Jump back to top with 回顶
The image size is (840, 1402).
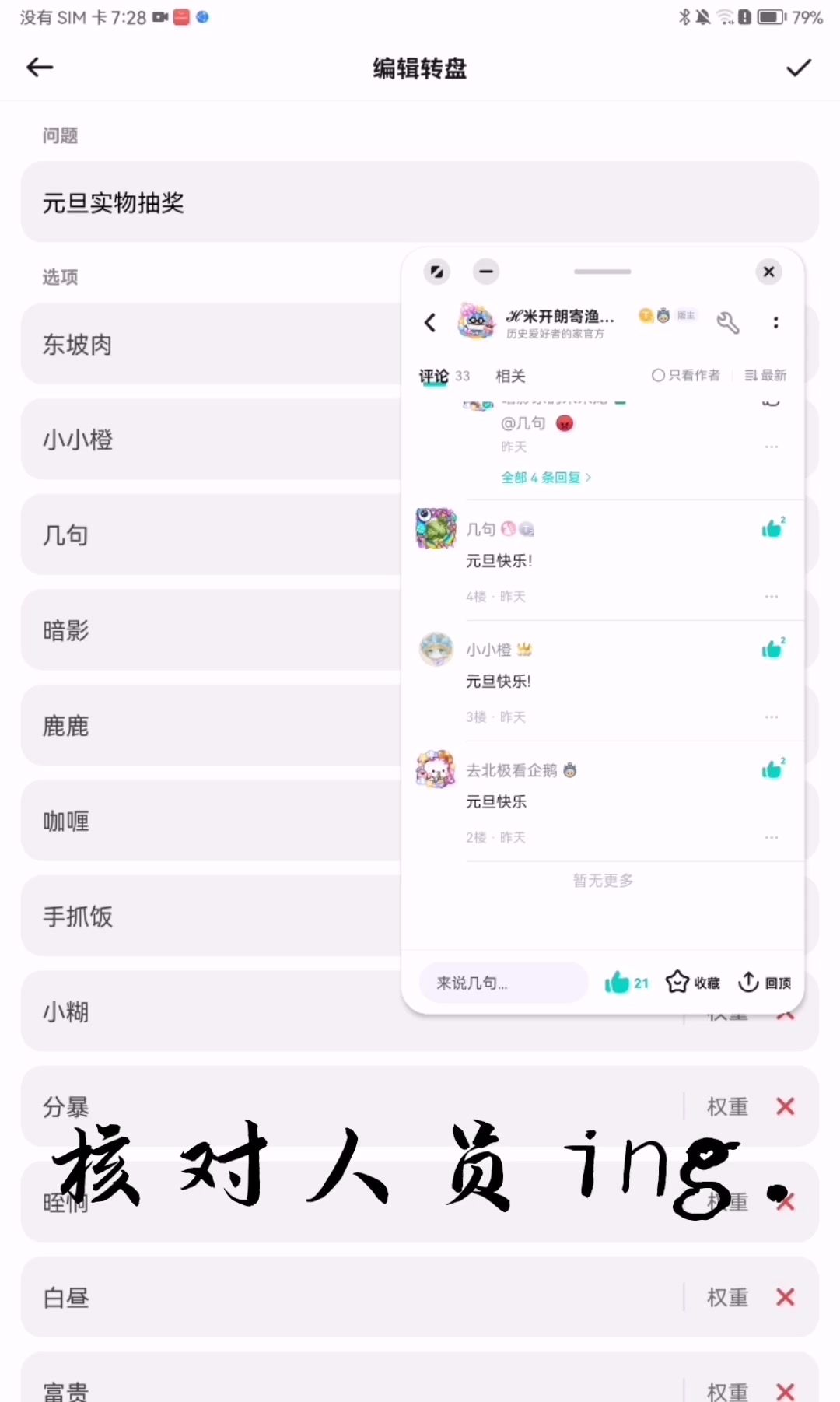pyautogui.click(x=765, y=983)
